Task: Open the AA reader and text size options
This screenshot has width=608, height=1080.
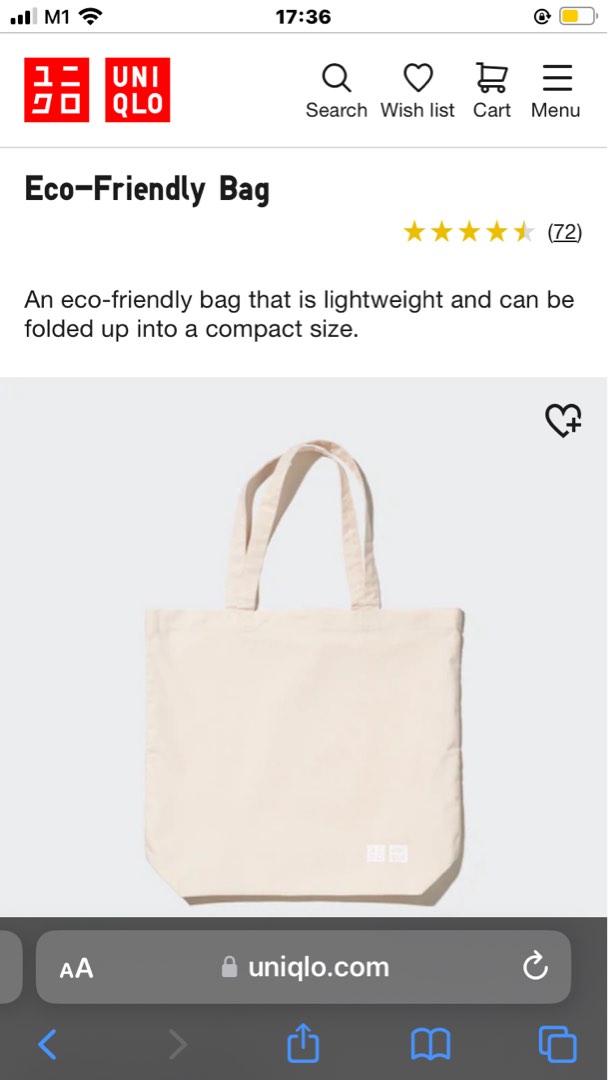Action: coord(76,968)
